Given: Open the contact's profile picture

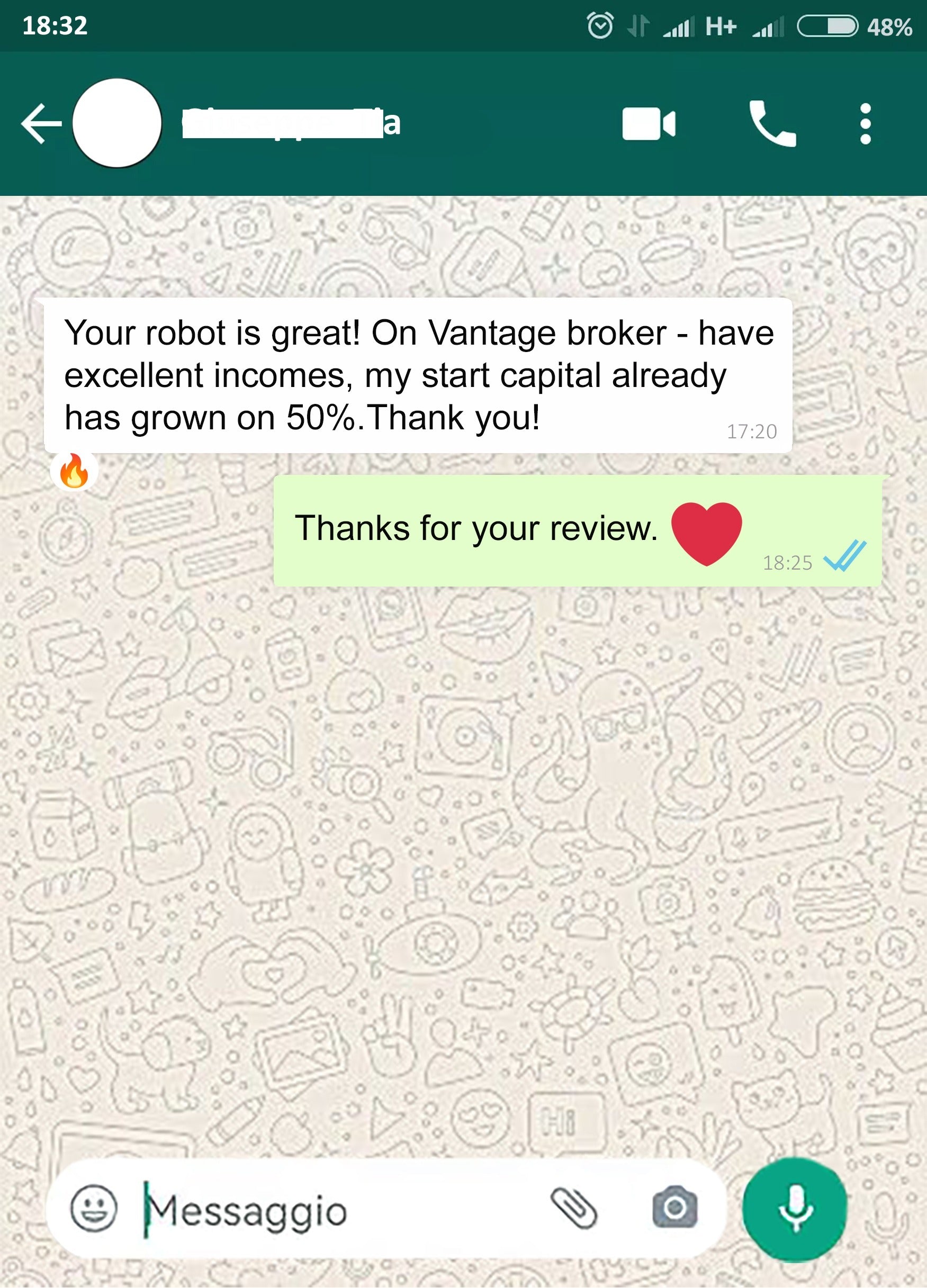Looking at the screenshot, I should point(117,123).
